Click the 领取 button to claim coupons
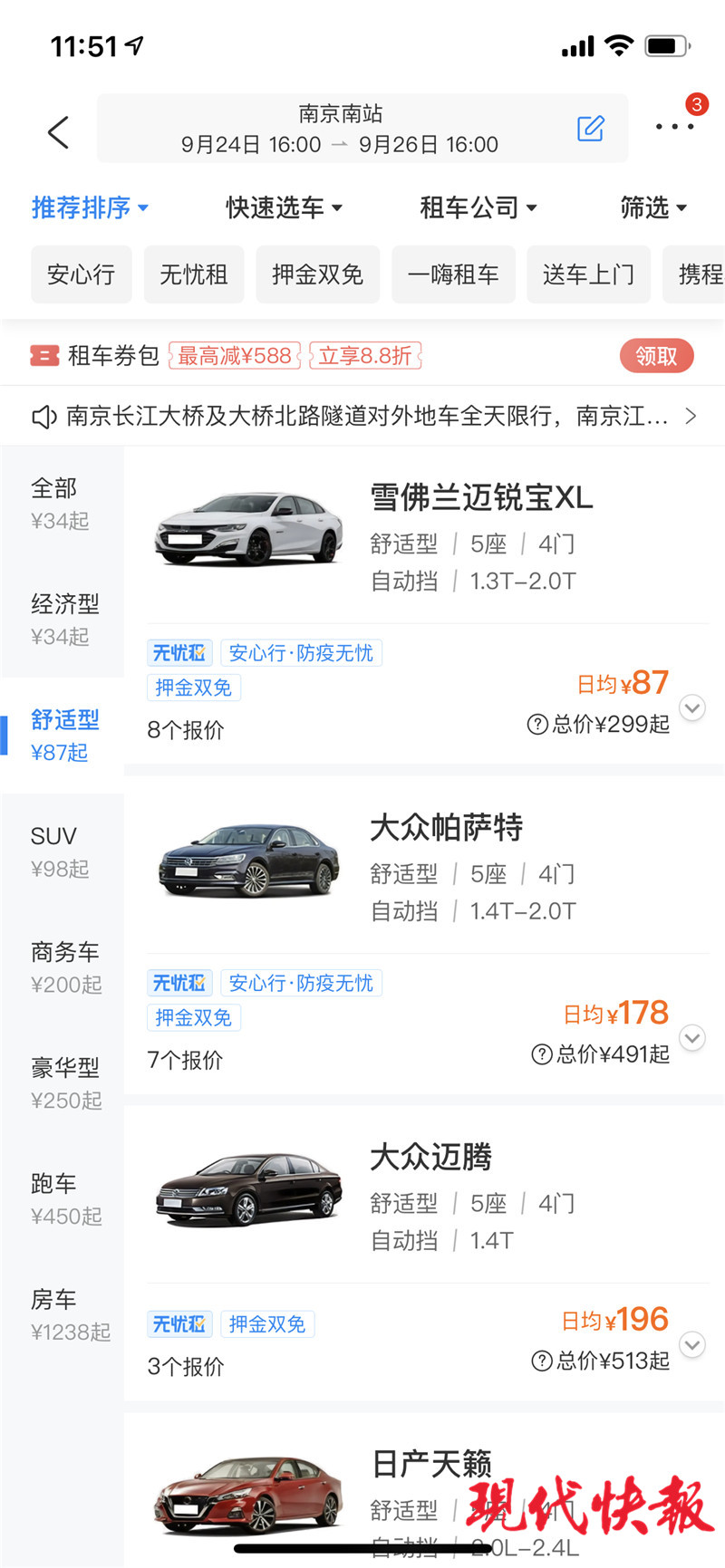This screenshot has width=725, height=1568. 656,355
